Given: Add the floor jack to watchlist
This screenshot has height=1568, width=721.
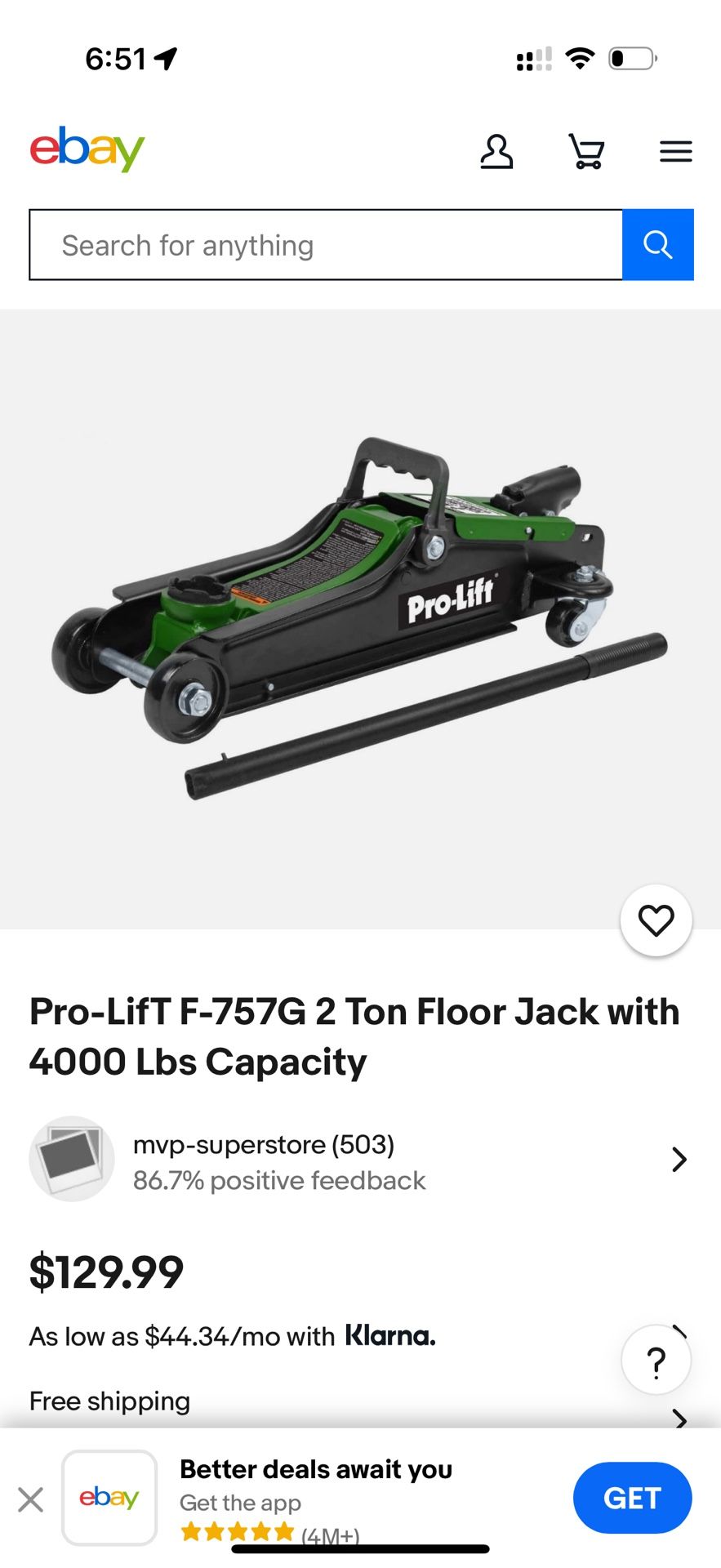Looking at the screenshot, I should point(656,920).
